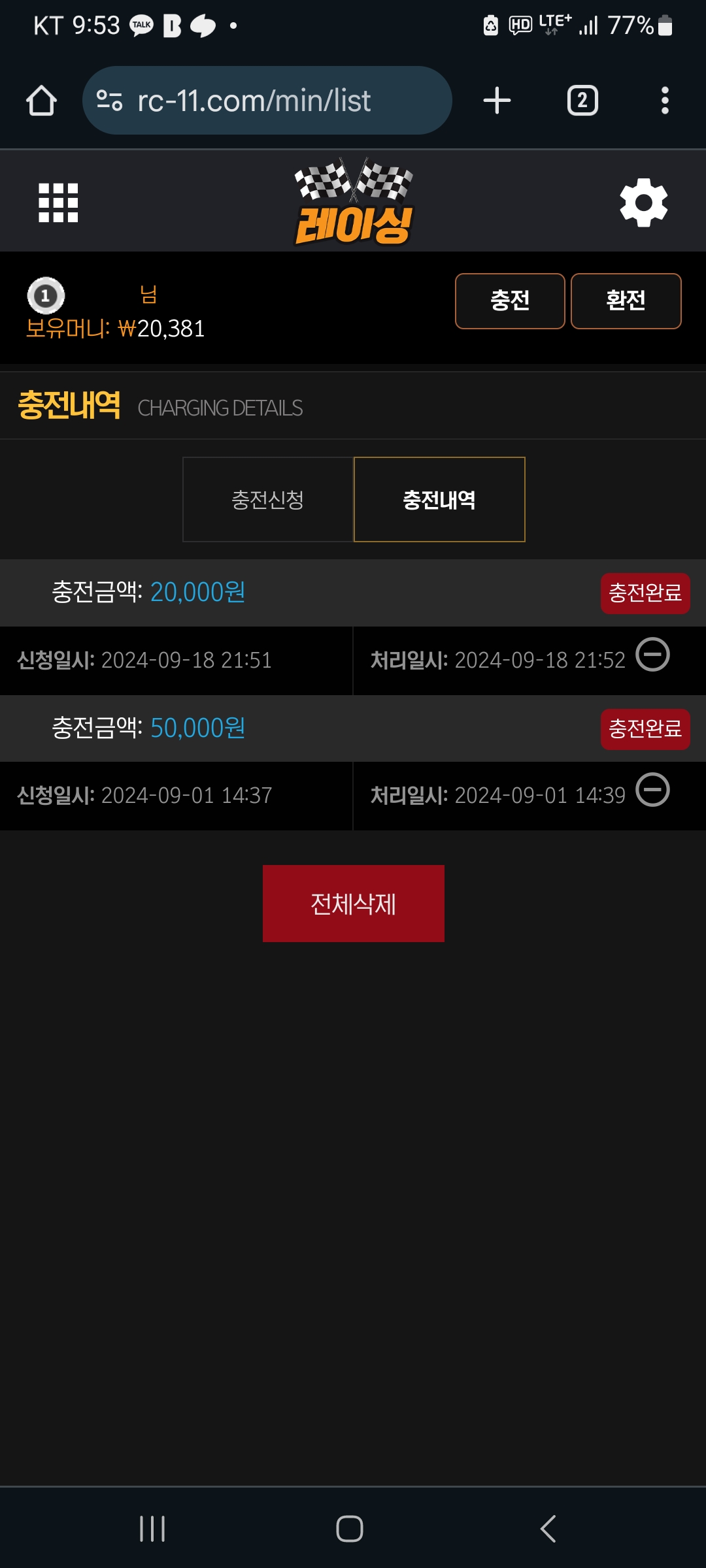Open the settings gear
This screenshot has width=706, height=1568.
click(x=644, y=203)
